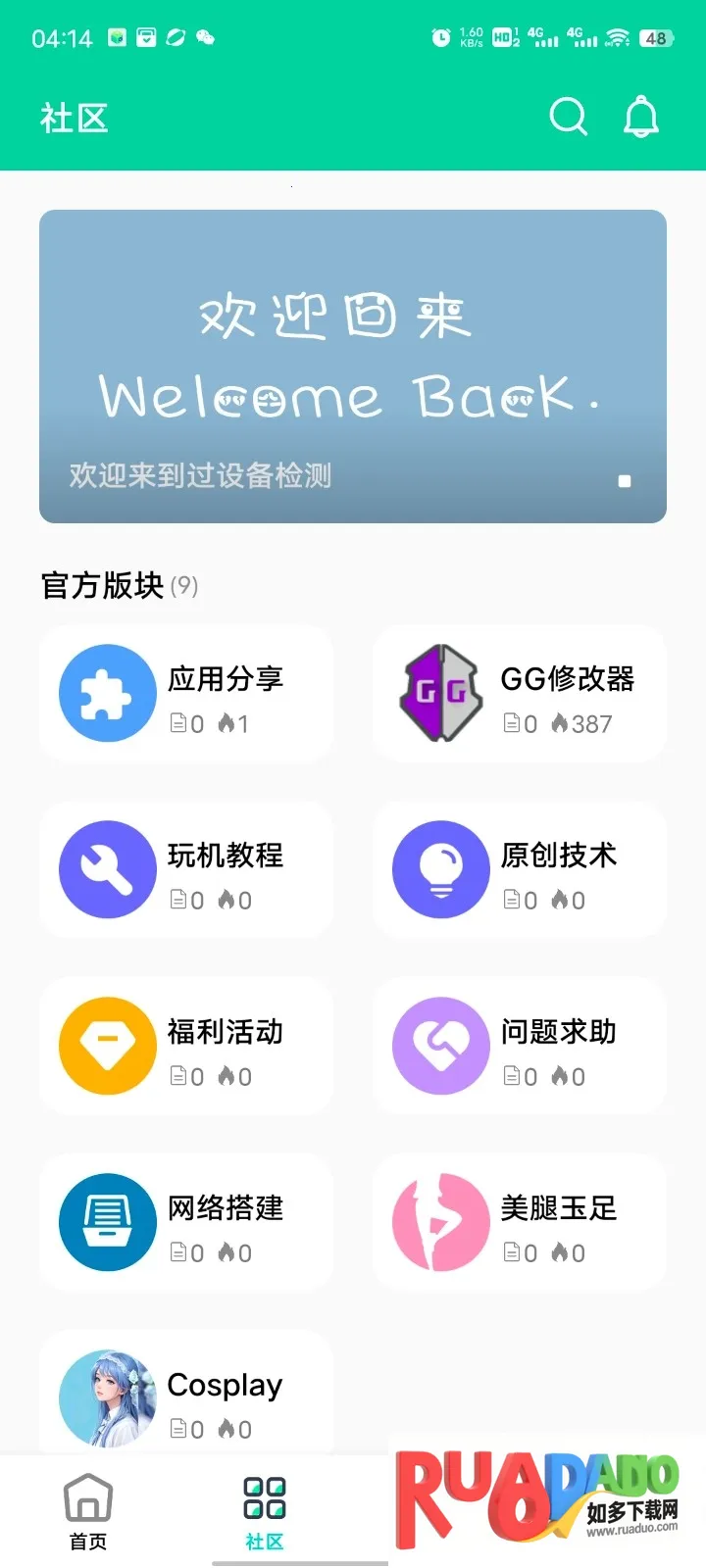Image resolution: width=706 pixels, height=1568 pixels.
Task: View the 福利活动 section
Action: tap(186, 1047)
